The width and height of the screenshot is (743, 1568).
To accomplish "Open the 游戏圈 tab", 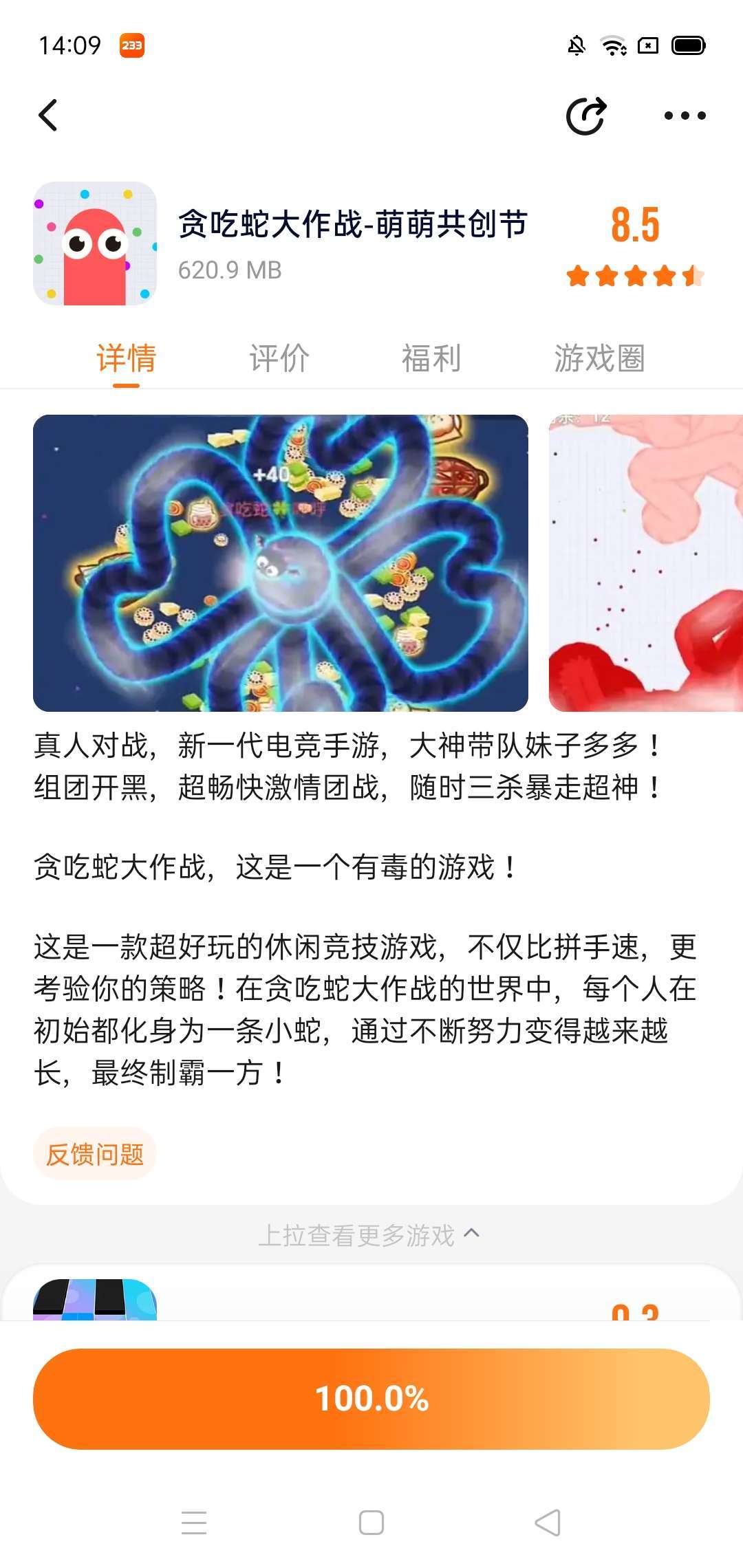I will (599, 358).
